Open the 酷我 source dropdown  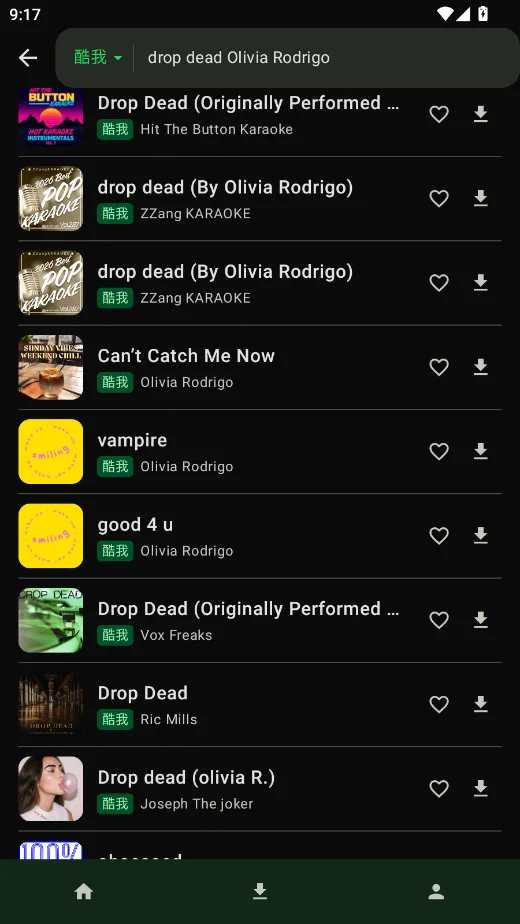pyautogui.click(x=98, y=58)
